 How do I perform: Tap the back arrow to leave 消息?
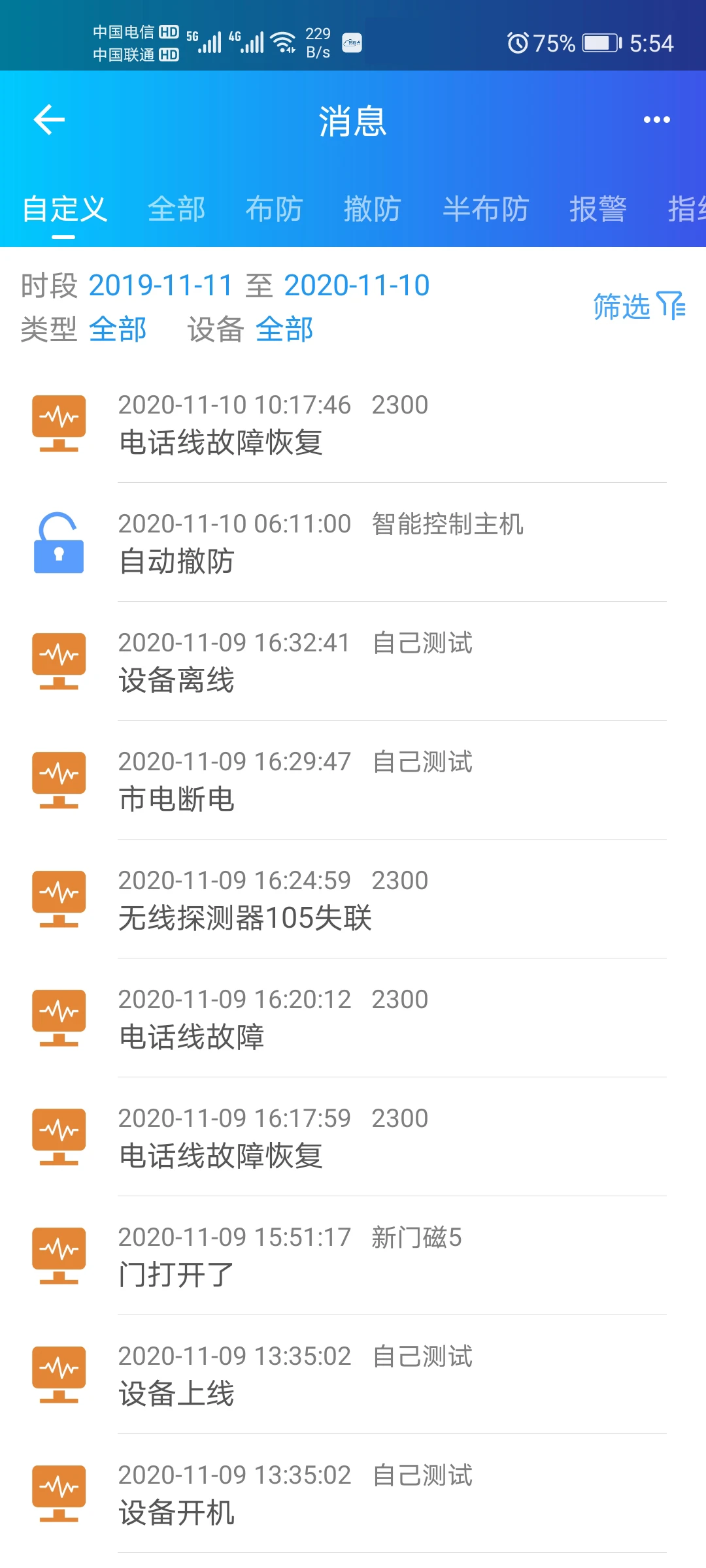(x=48, y=120)
